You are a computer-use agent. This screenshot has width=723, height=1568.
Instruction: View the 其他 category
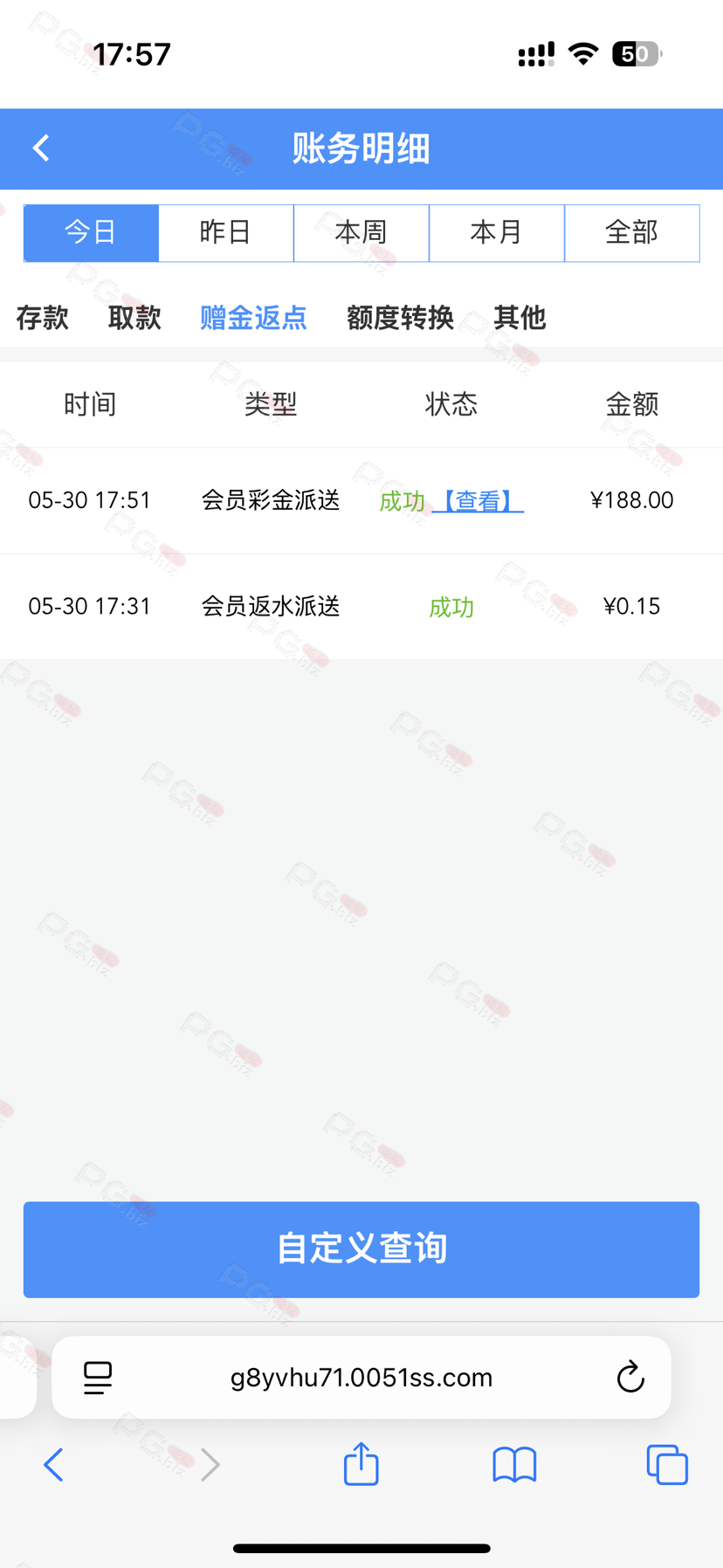(520, 318)
